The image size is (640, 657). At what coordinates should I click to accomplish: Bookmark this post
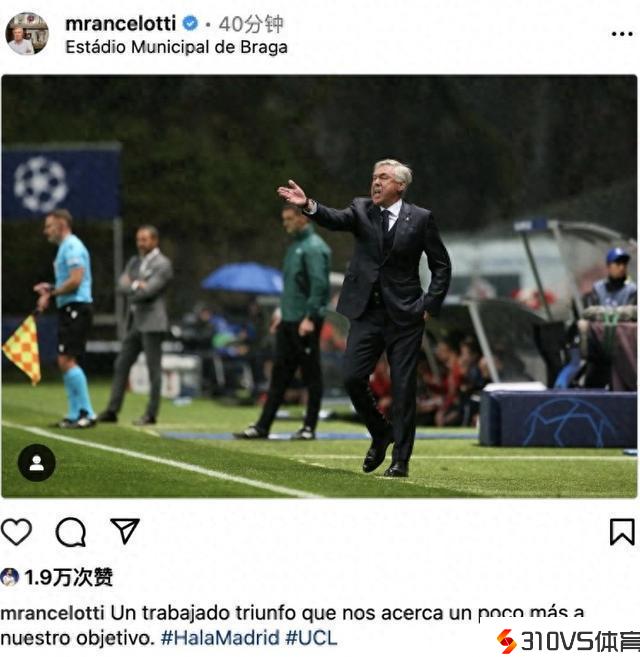pyautogui.click(x=621, y=531)
